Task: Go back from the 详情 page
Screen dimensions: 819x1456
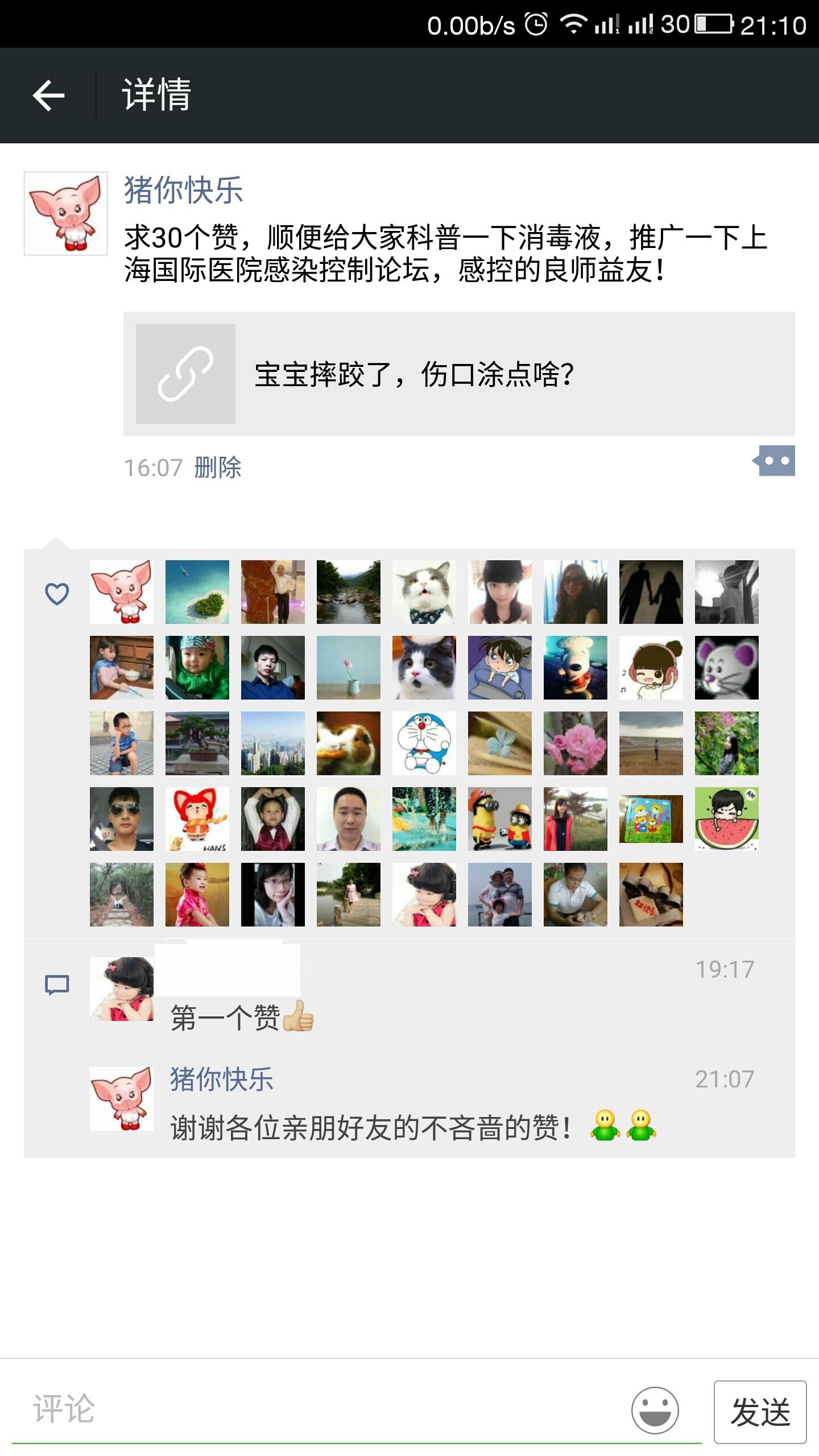Action: point(49,95)
